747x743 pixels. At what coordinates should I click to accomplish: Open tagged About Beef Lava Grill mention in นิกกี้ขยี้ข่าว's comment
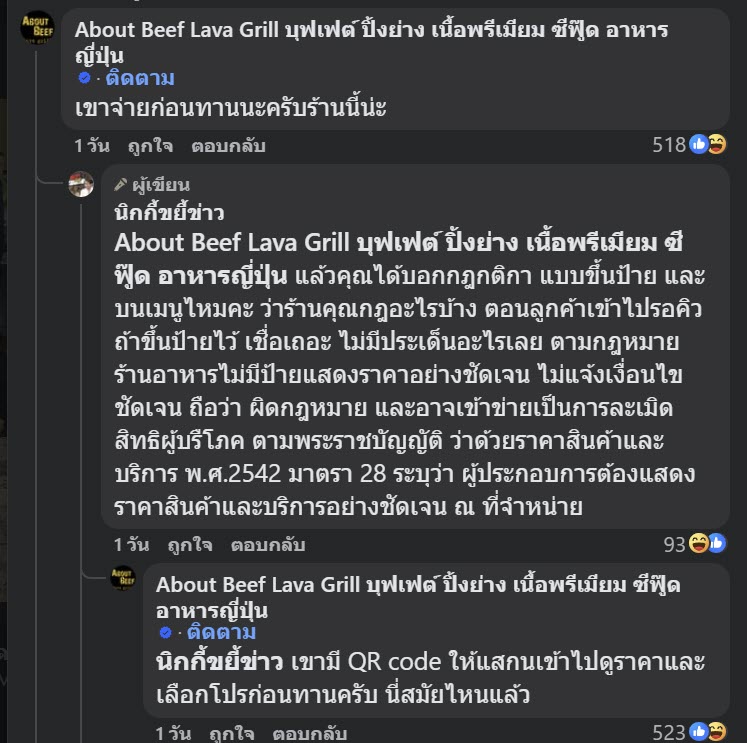point(230,242)
